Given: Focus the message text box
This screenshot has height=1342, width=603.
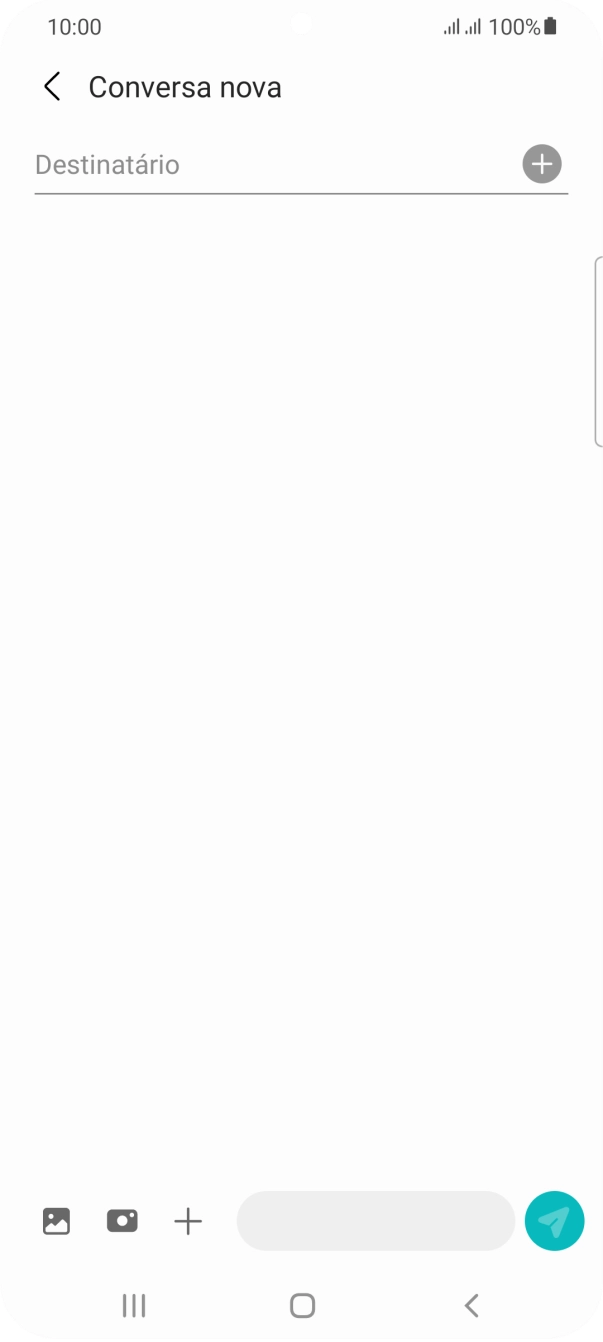Looking at the screenshot, I should (375, 1221).
